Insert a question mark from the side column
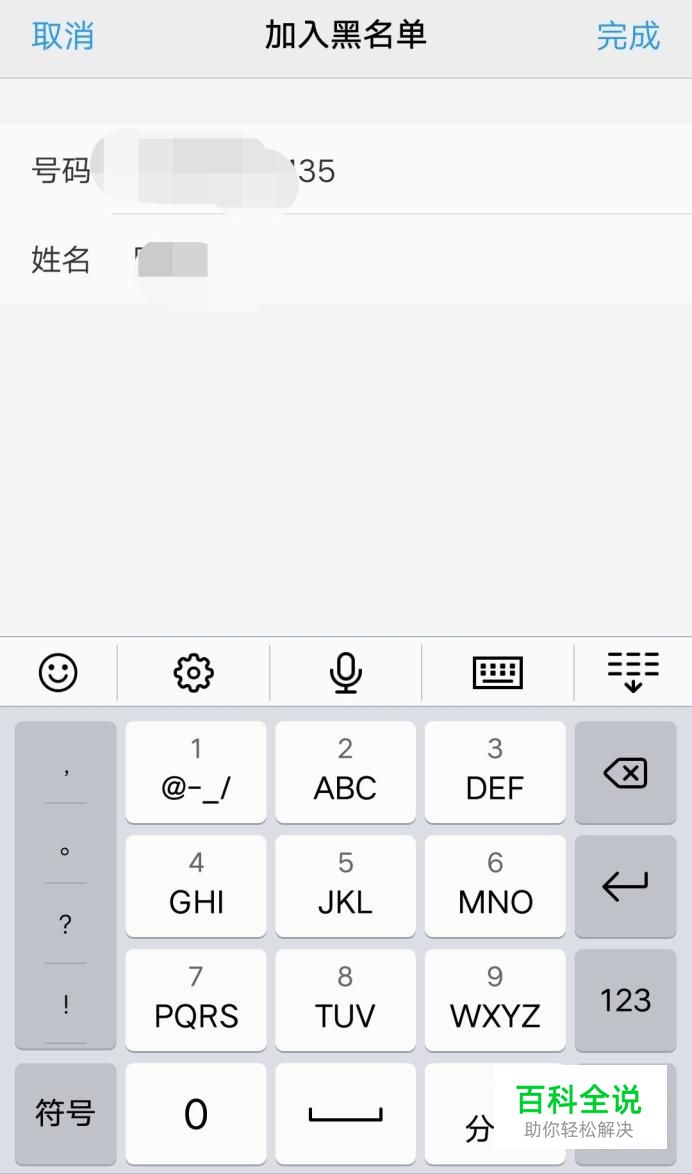The image size is (692, 1174). (x=65, y=925)
